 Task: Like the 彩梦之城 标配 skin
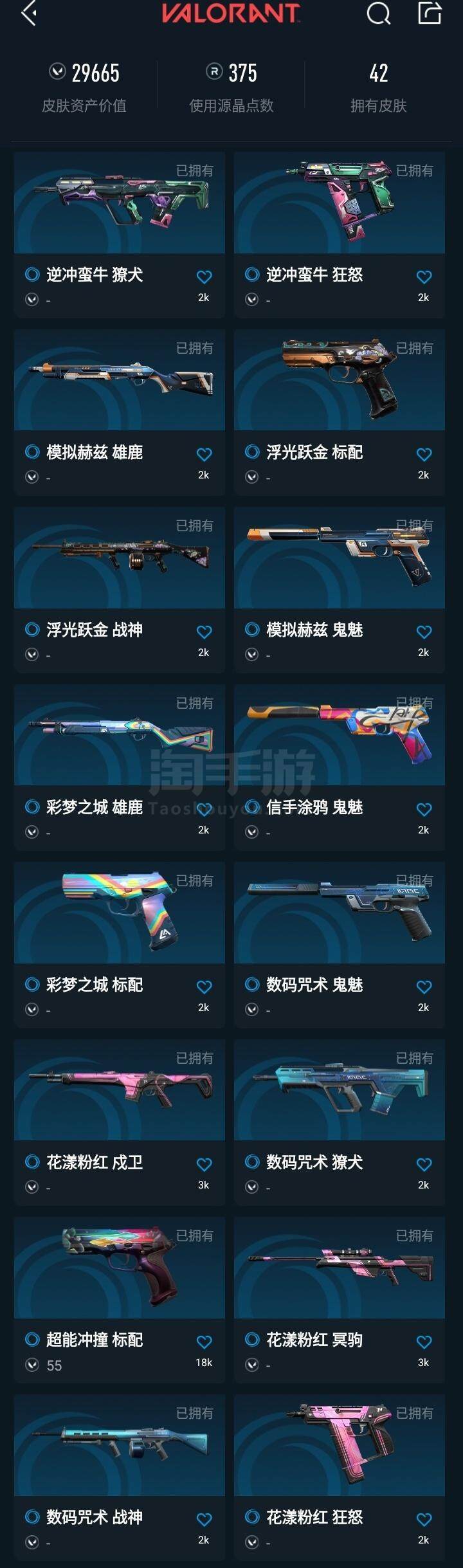click(204, 987)
